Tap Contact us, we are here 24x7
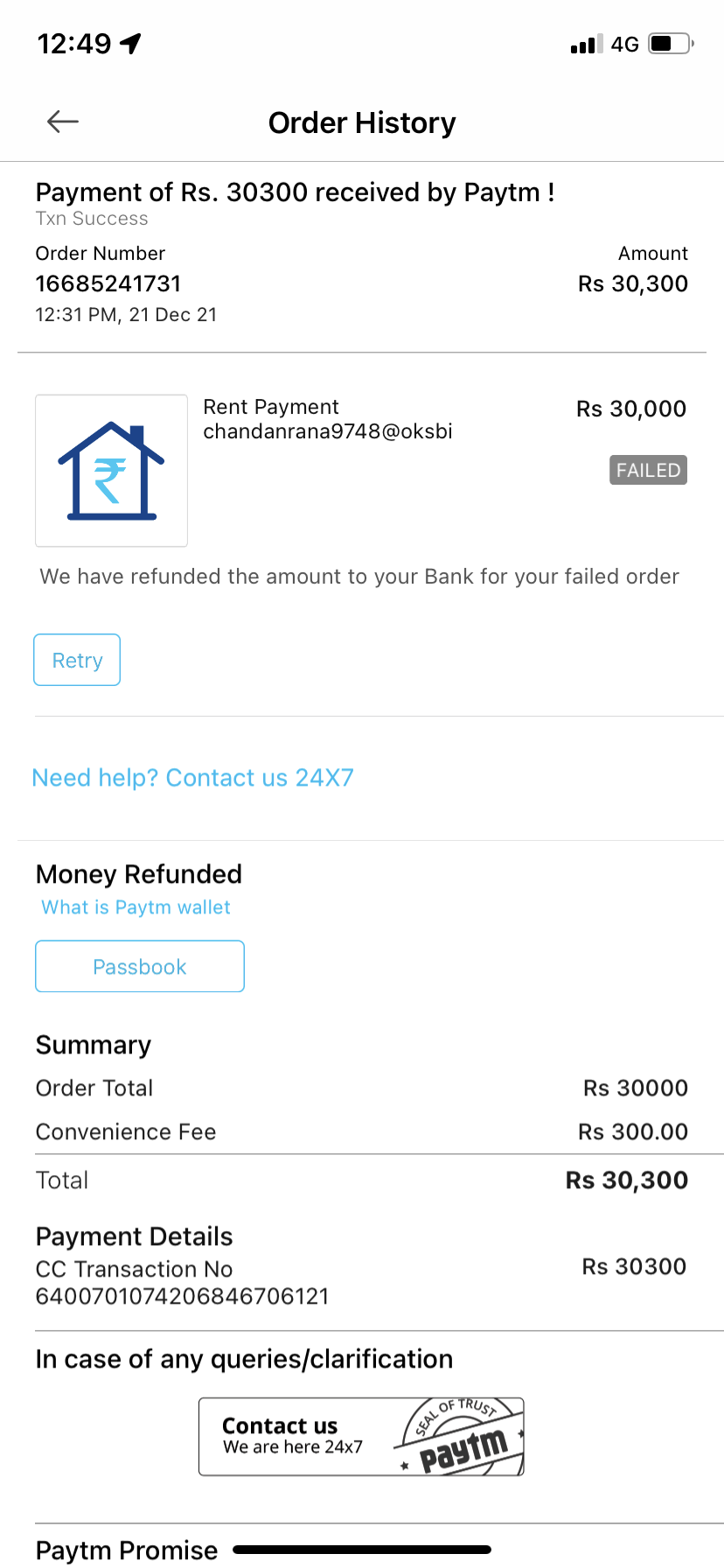 [x=360, y=1437]
